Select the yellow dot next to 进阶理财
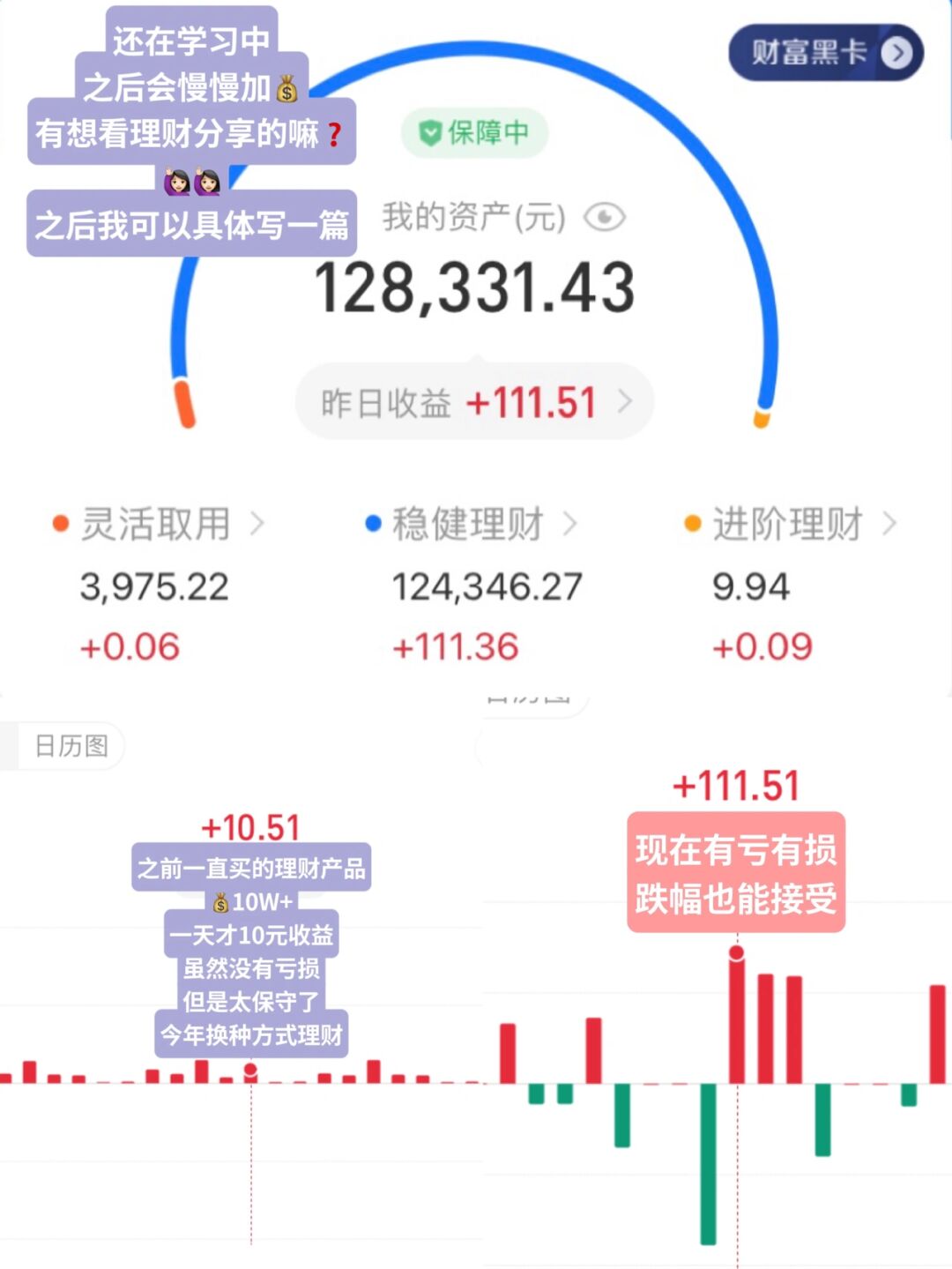The image size is (952, 1269). 692,522
